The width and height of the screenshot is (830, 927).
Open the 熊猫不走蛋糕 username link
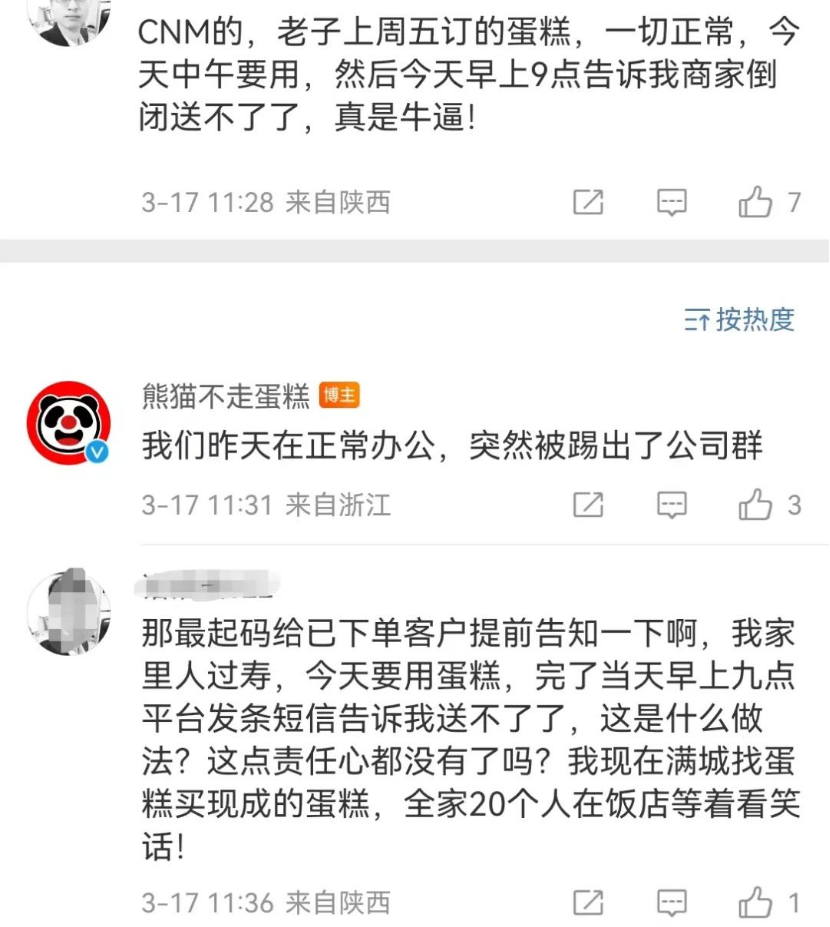pos(226,396)
